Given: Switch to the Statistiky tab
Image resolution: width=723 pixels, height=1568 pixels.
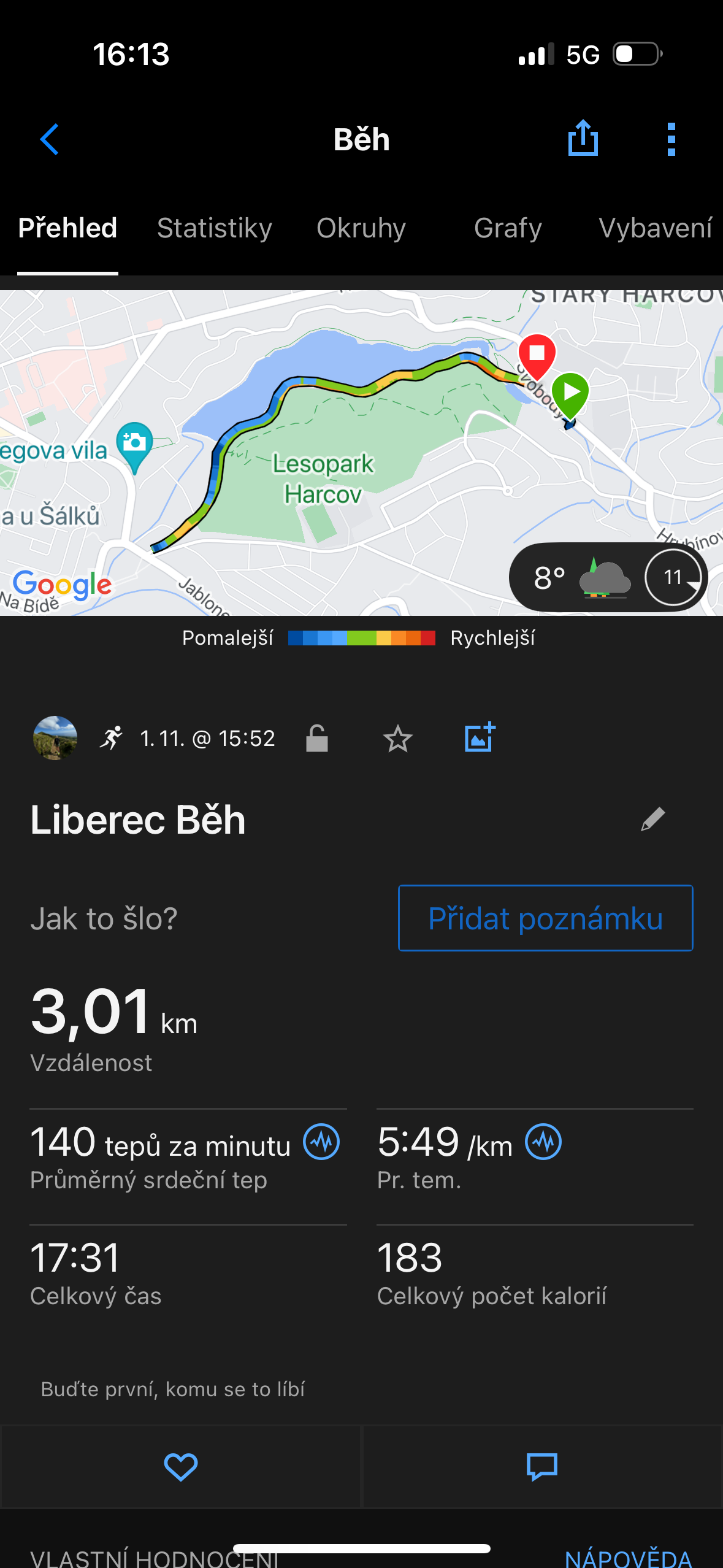Looking at the screenshot, I should [215, 228].
